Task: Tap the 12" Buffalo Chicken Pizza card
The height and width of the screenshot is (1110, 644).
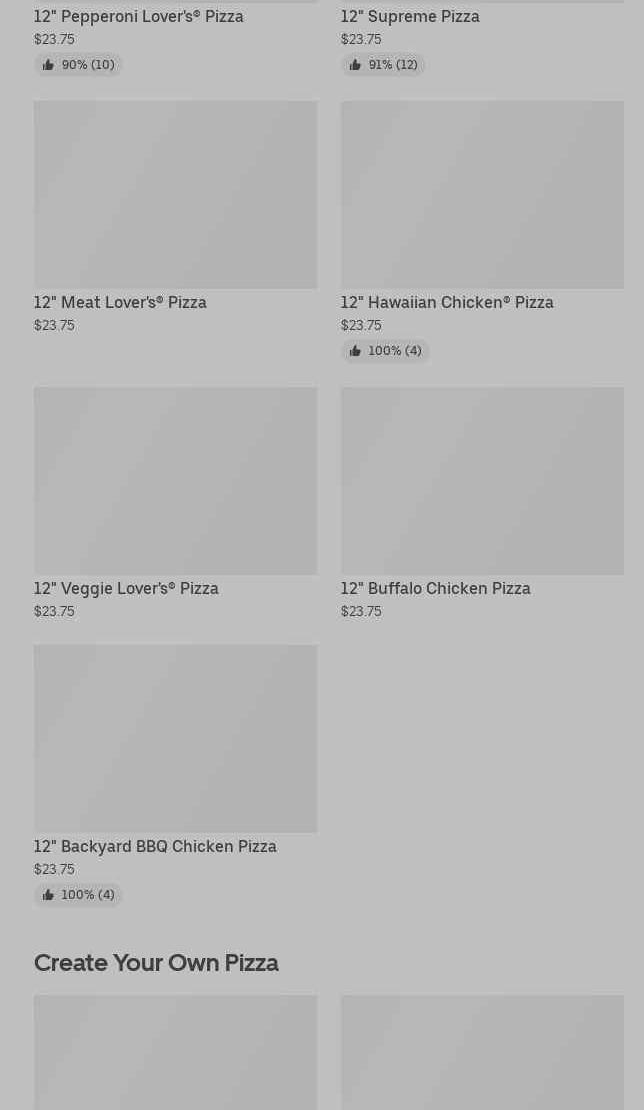Action: [x=482, y=481]
